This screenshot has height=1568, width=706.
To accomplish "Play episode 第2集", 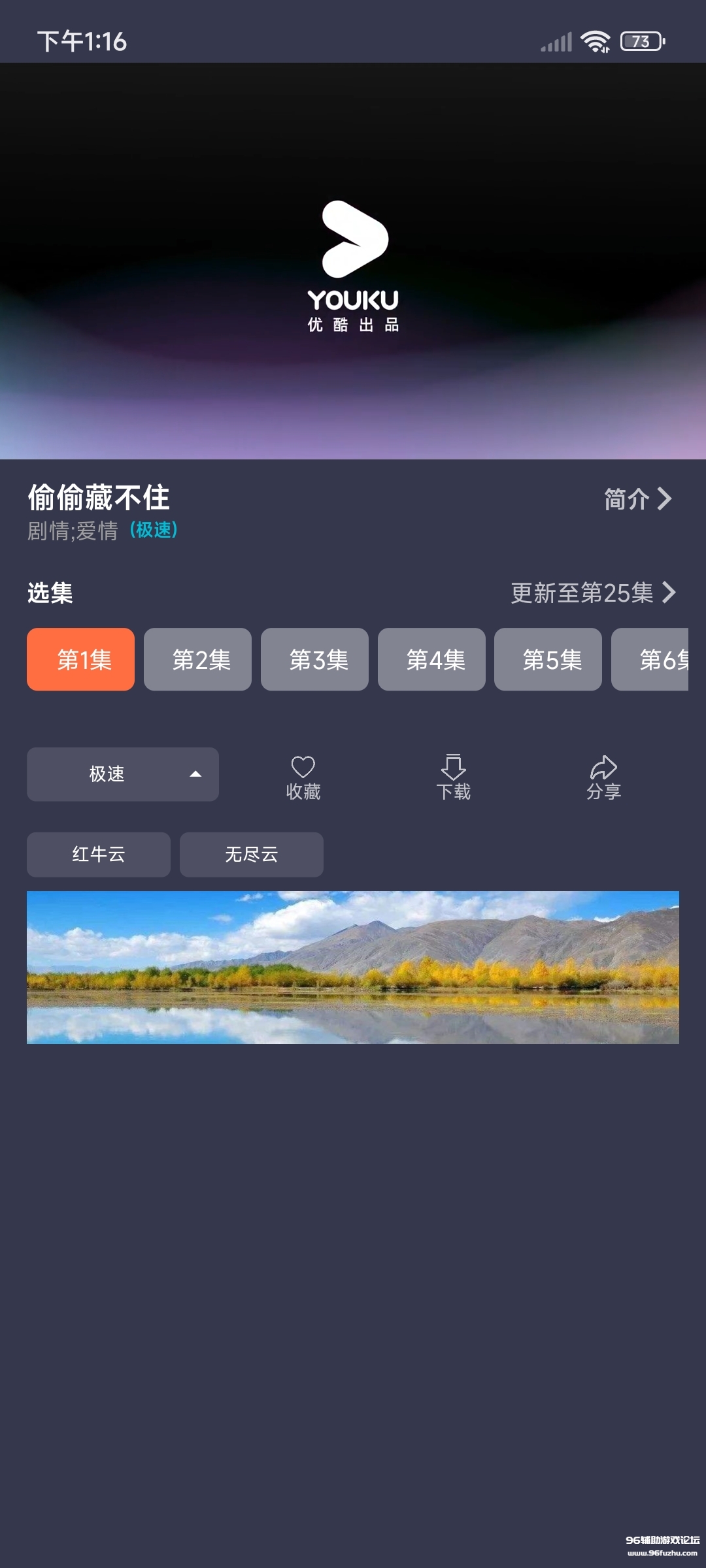I will [x=198, y=660].
